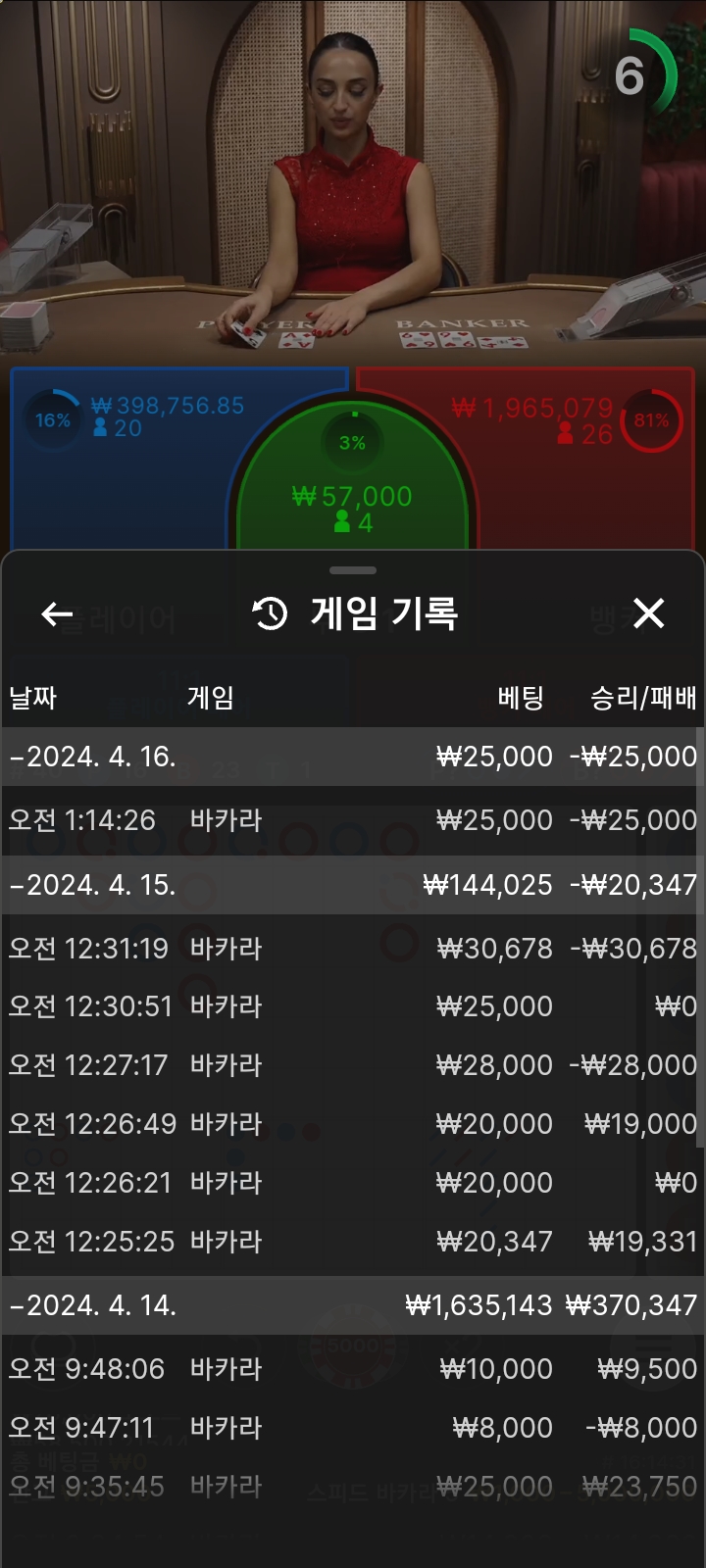Image resolution: width=706 pixels, height=1568 pixels.
Task: Collapse the 2024. 4. 14. date group
Action: point(93,1305)
